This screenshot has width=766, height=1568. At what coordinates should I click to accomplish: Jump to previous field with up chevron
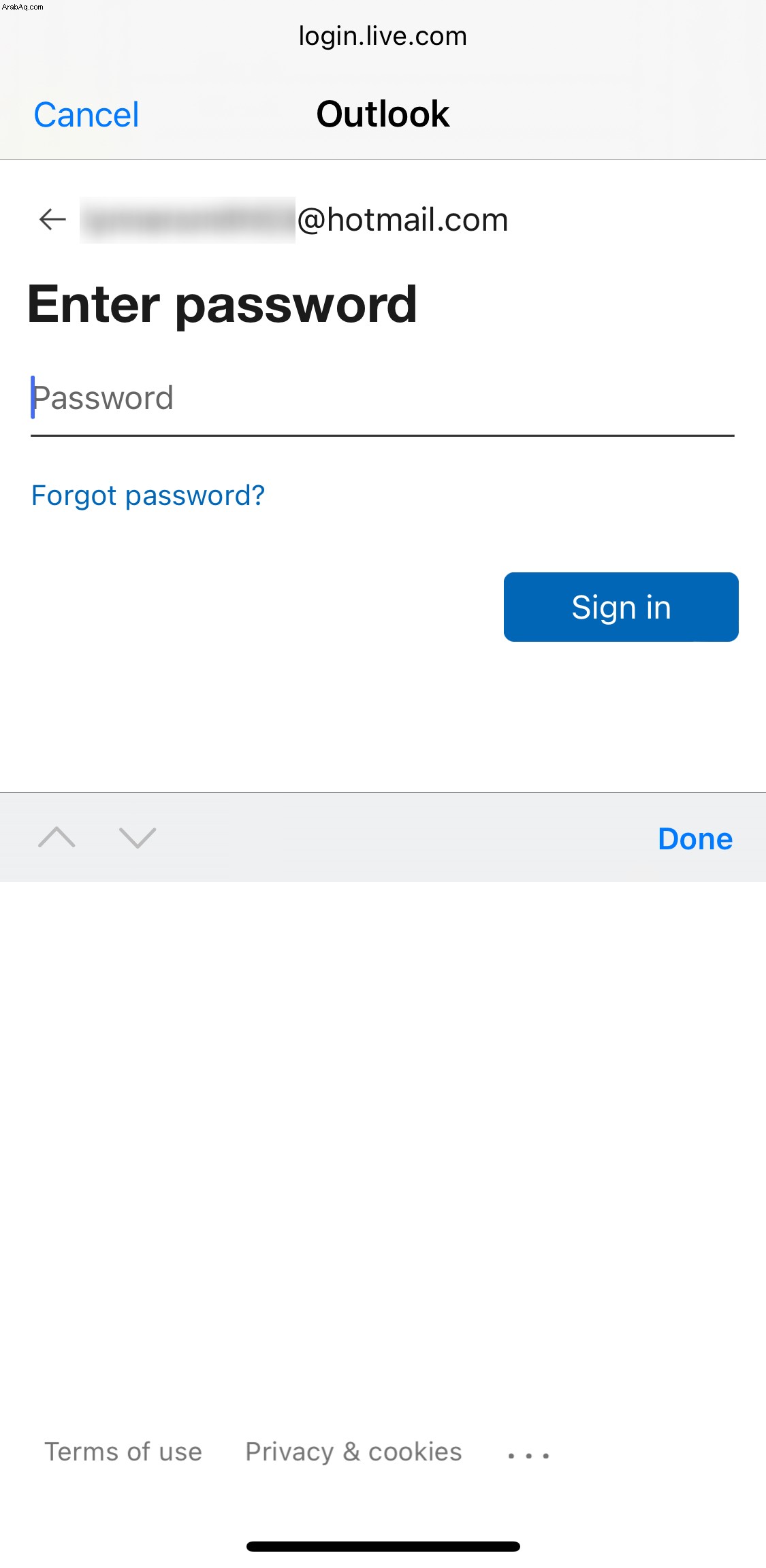point(57,838)
